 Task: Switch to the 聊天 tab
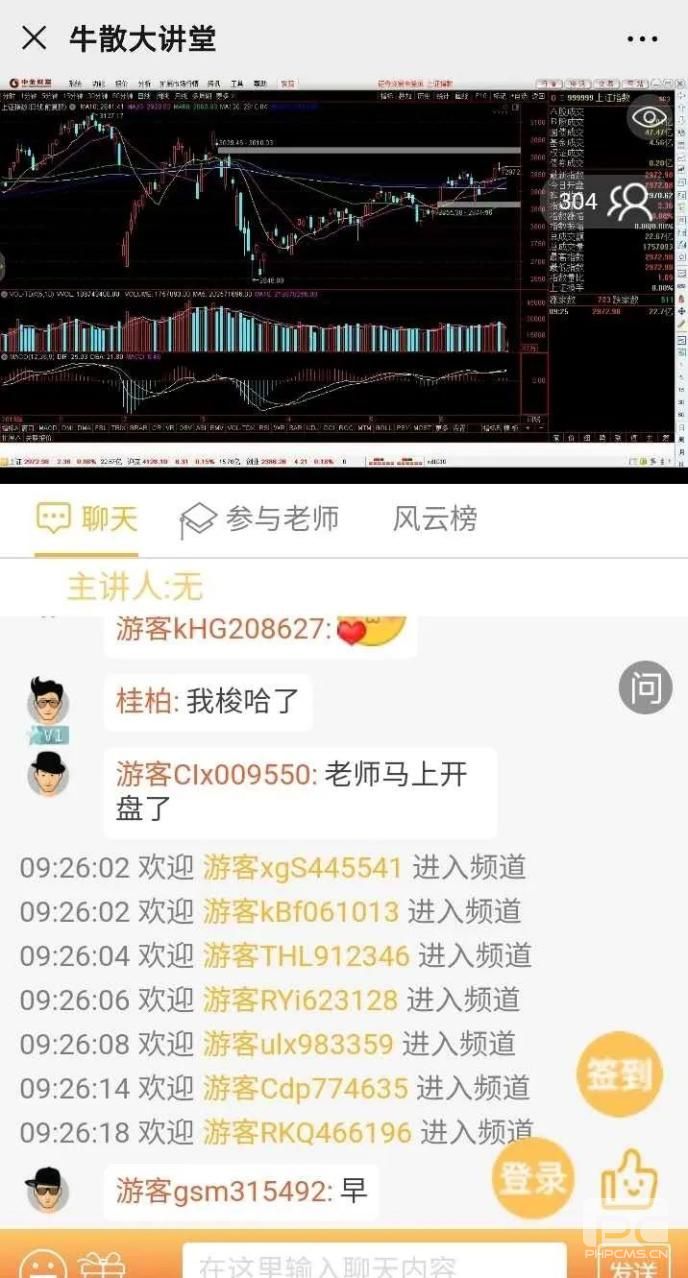[86, 518]
